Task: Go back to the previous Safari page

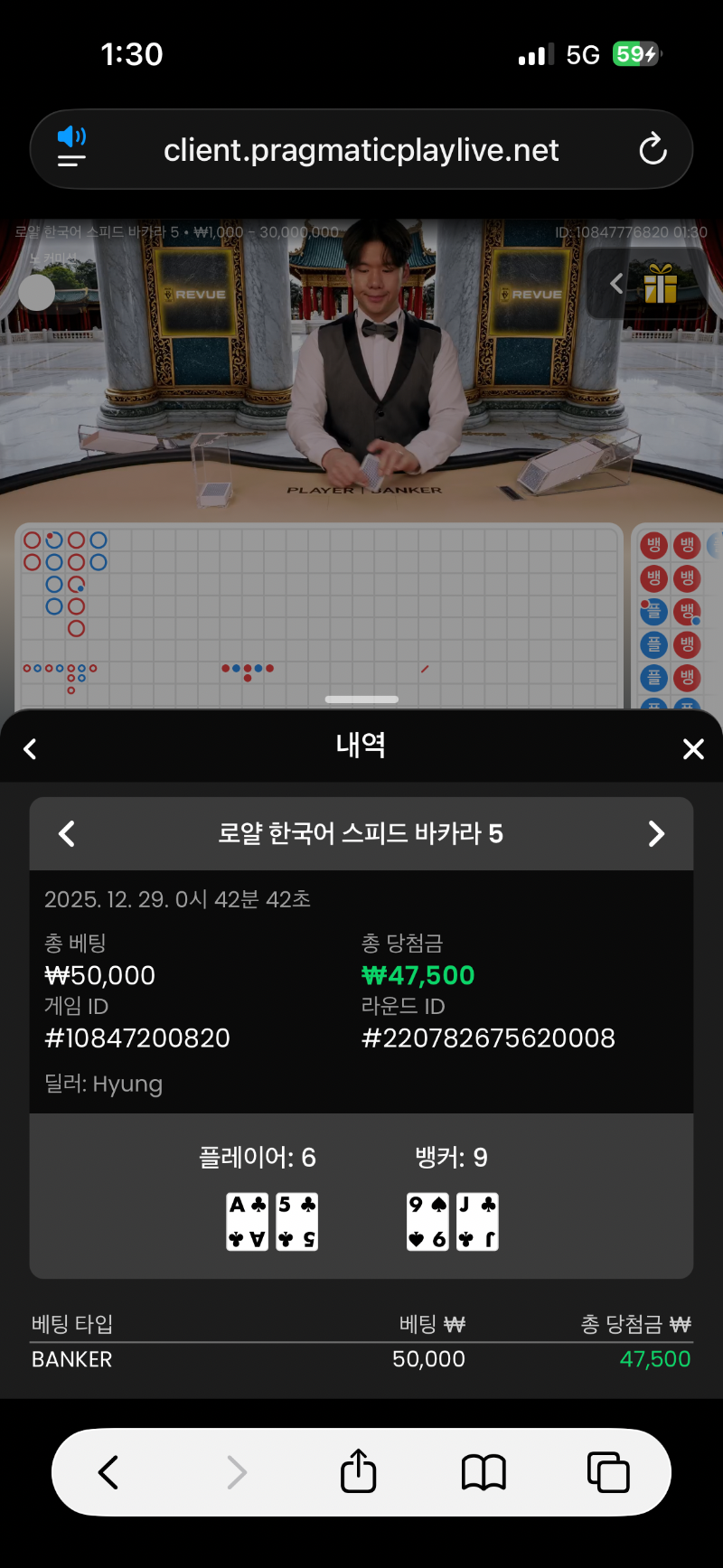Action: click(108, 1471)
